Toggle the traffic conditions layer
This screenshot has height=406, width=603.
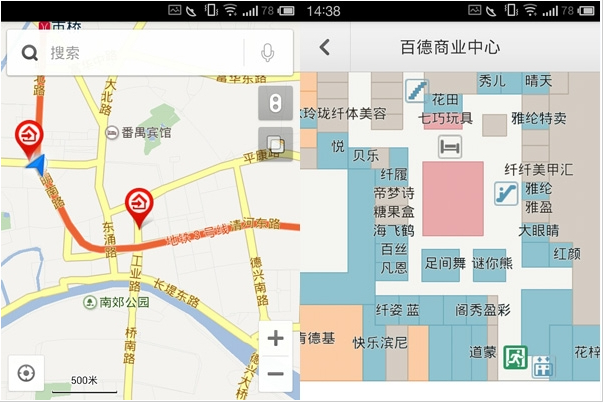[x=275, y=103]
